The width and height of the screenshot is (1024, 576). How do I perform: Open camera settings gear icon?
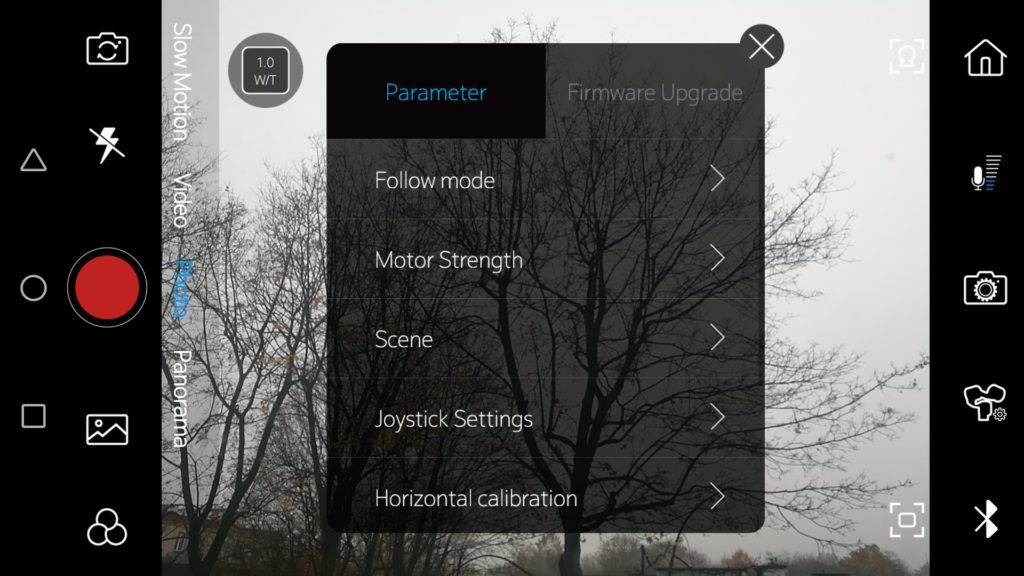tap(985, 288)
